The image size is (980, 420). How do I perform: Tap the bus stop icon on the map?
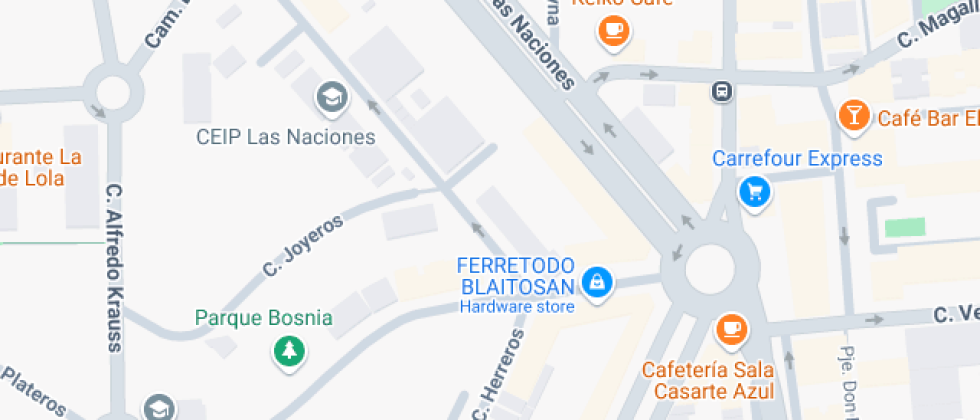[x=722, y=92]
